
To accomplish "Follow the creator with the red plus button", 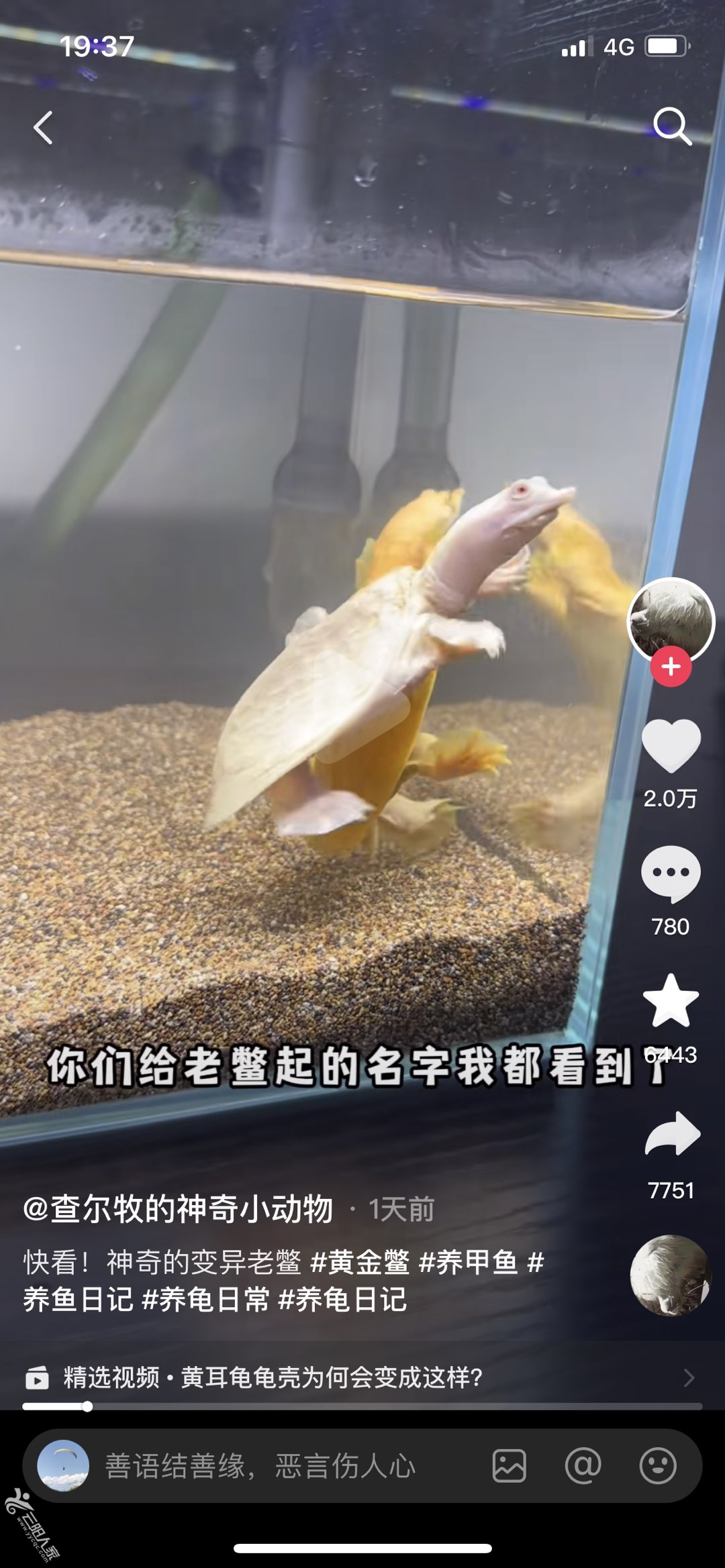I will point(671,667).
